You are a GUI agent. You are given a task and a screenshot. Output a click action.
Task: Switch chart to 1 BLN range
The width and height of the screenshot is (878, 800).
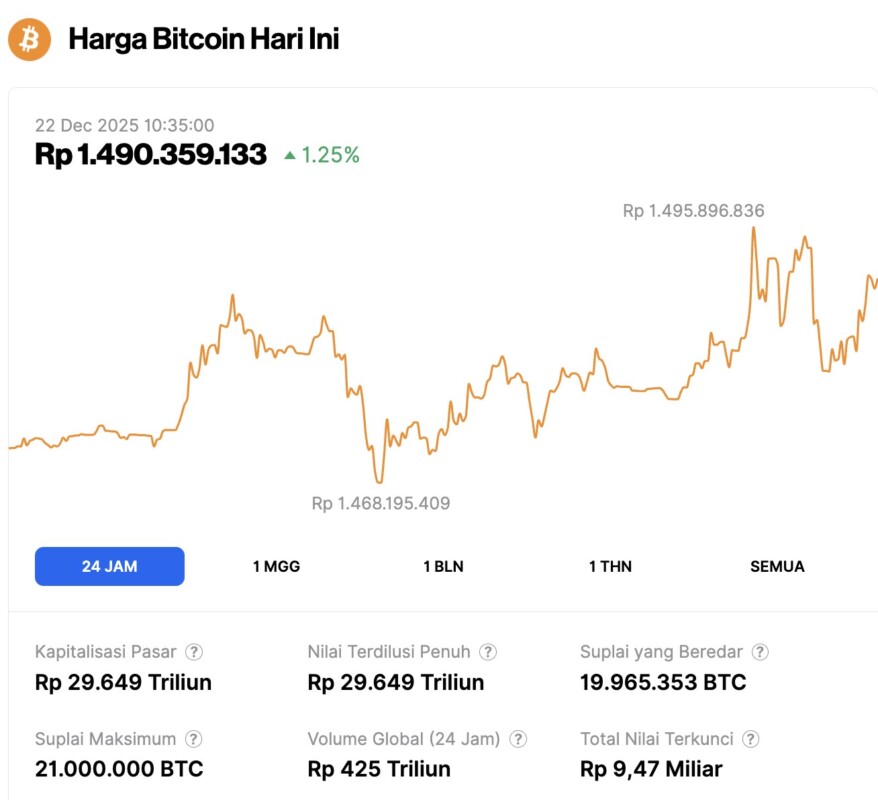click(443, 566)
